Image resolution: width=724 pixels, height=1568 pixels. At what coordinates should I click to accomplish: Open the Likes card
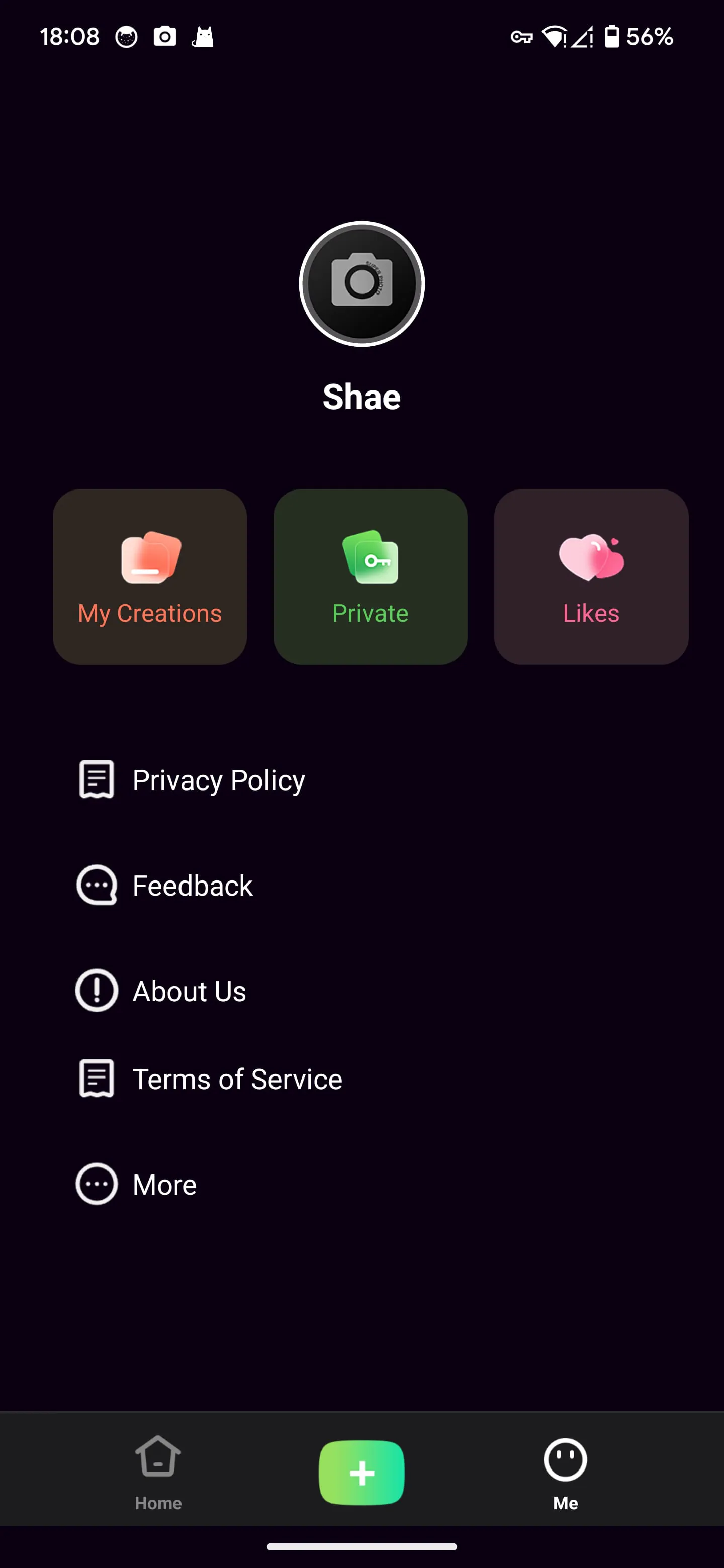tap(591, 576)
